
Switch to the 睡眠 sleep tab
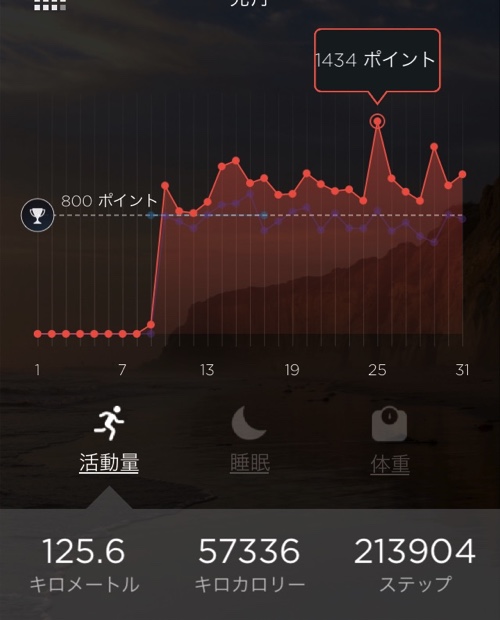[250, 440]
